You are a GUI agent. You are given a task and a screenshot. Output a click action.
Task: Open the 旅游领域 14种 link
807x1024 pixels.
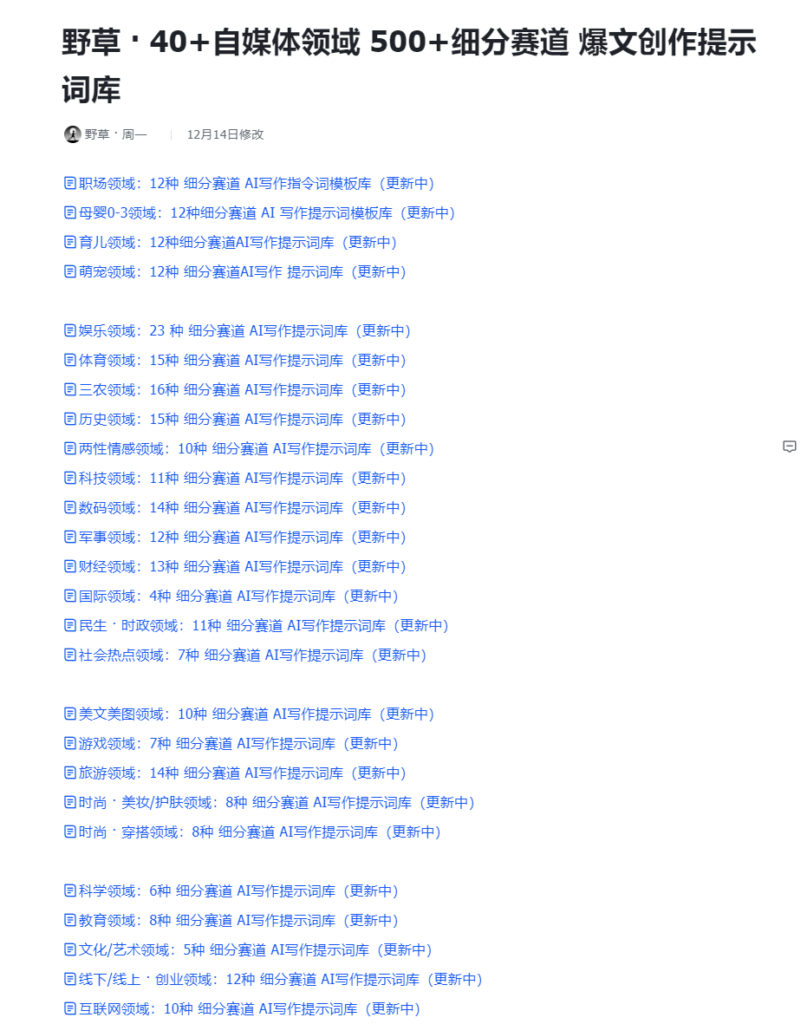click(235, 773)
